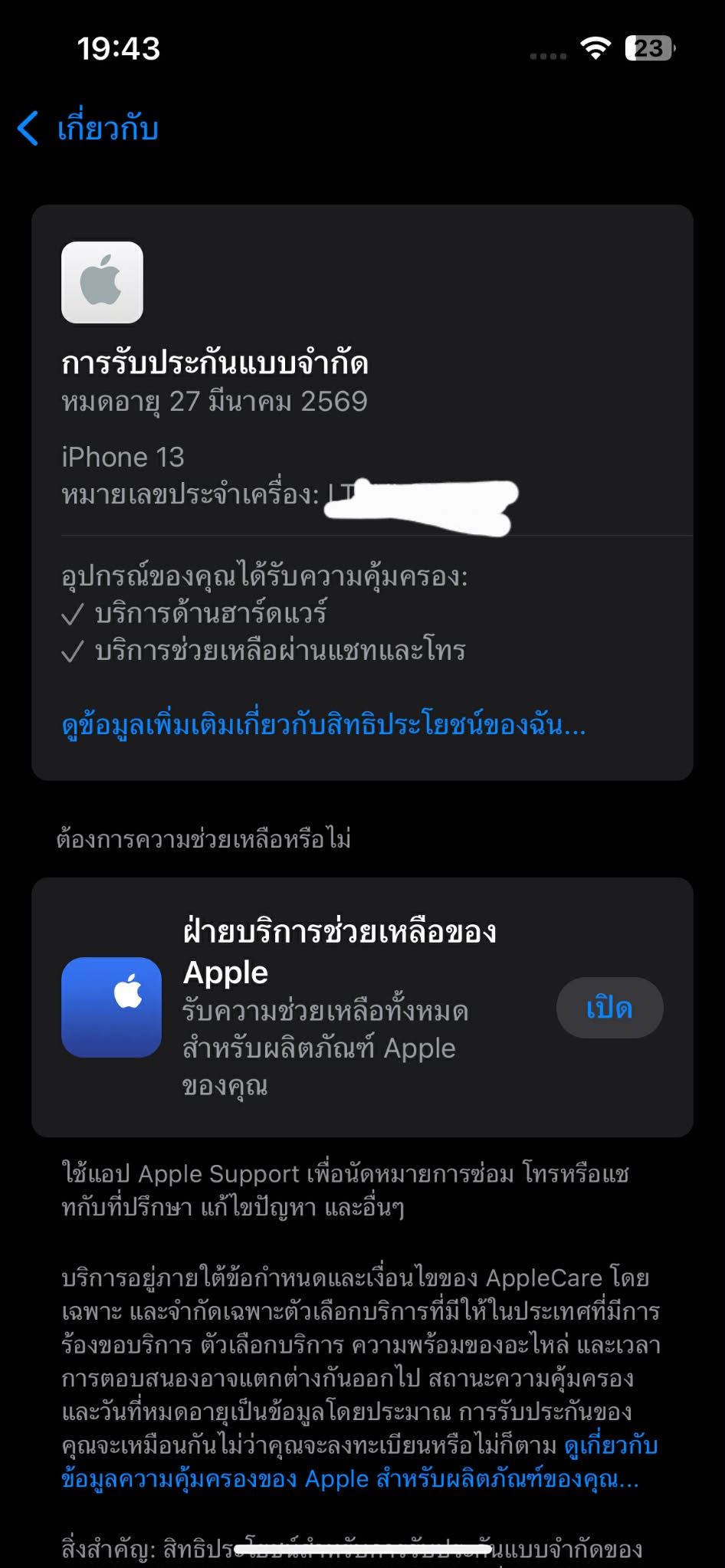Open the Apple Support app icon

coord(113,1006)
